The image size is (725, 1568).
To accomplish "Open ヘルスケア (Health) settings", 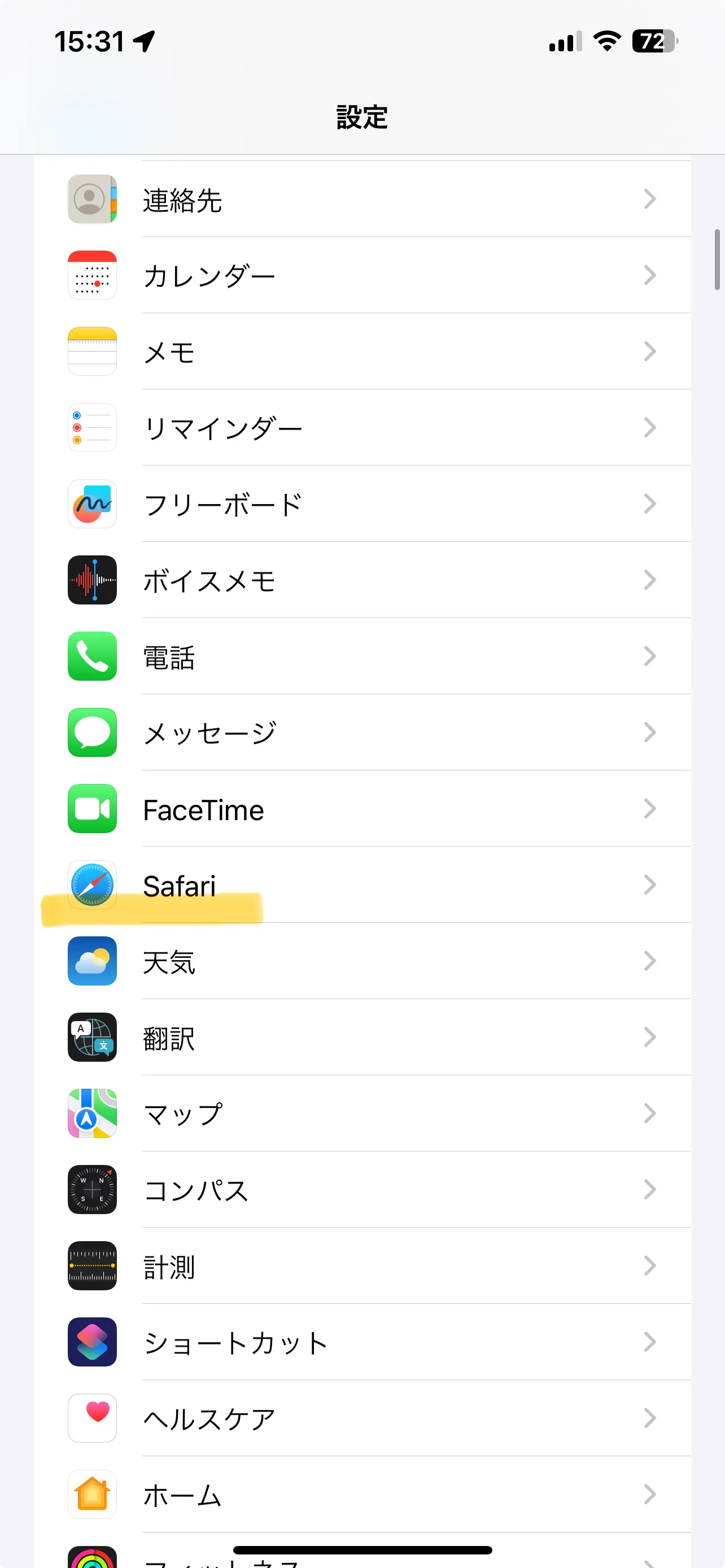I will coord(362,1418).
